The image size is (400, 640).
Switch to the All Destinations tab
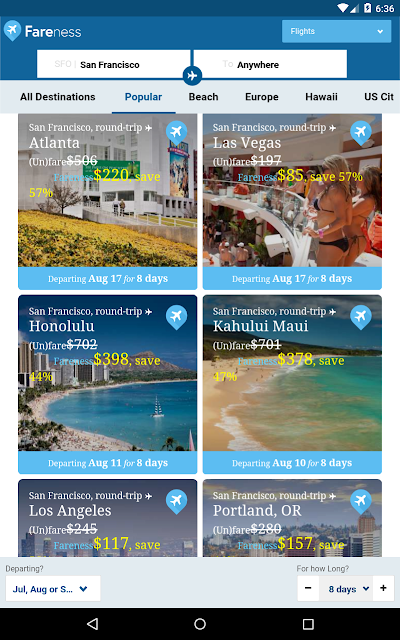pyautogui.click(x=58, y=97)
